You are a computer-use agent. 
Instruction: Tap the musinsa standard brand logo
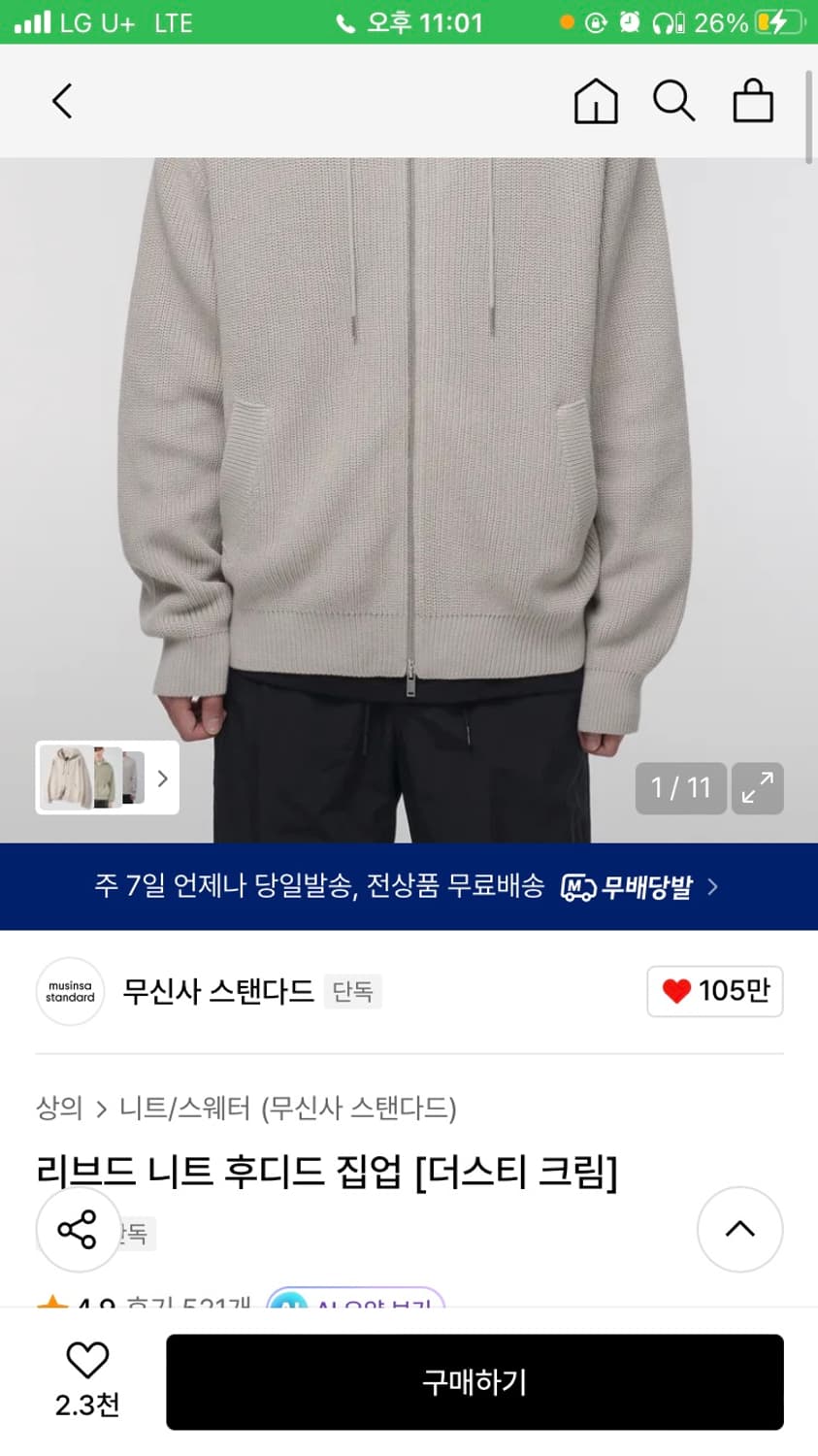[69, 991]
